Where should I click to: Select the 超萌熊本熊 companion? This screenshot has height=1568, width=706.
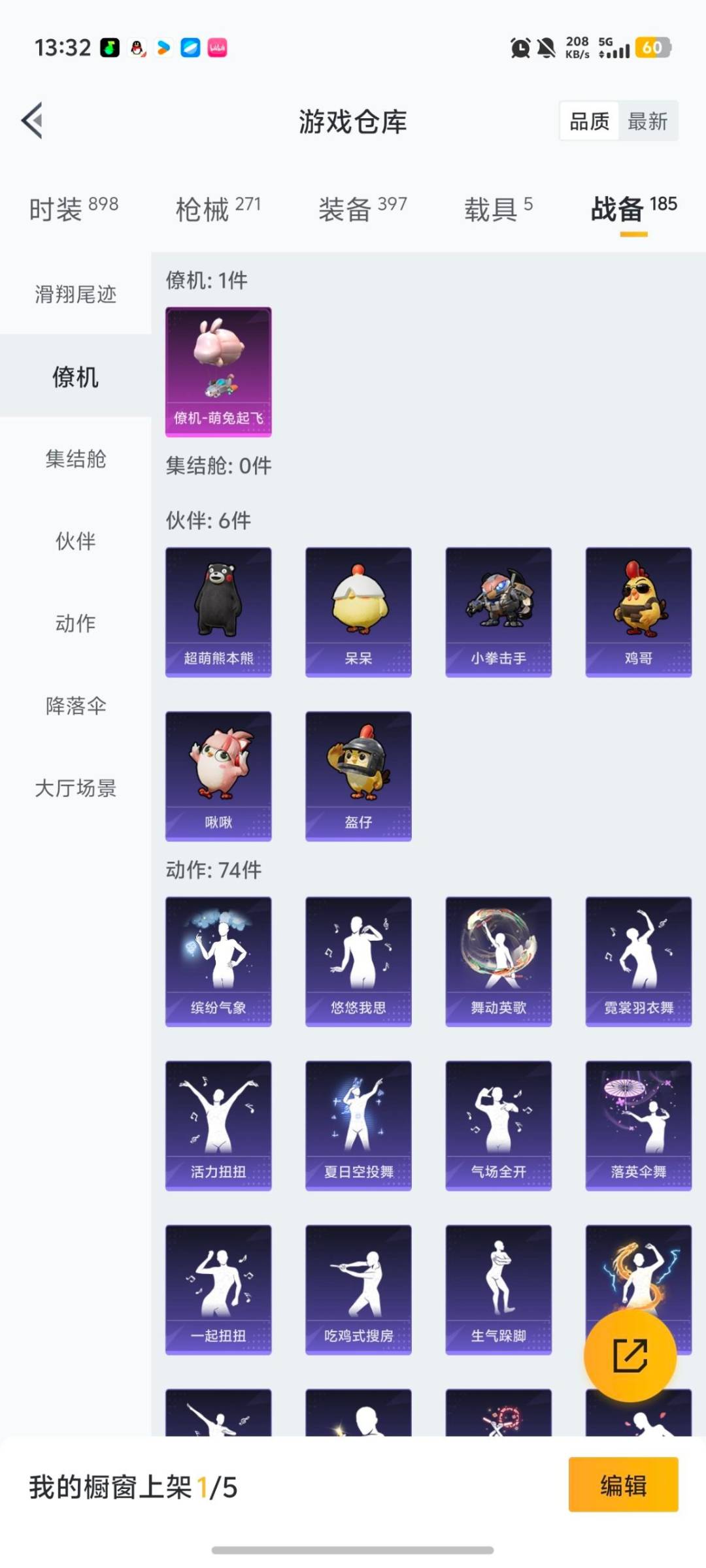[218, 611]
